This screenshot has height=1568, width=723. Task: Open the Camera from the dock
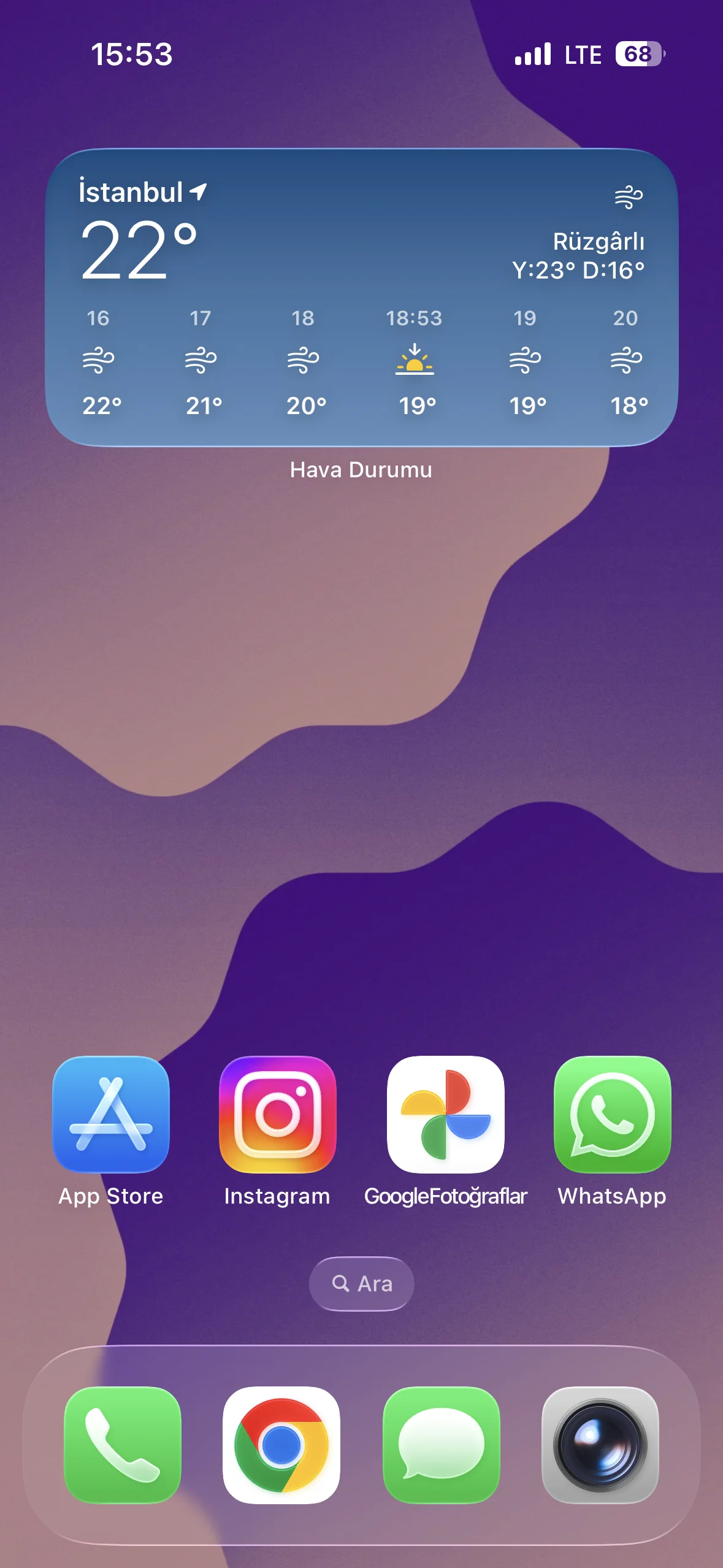(x=600, y=1445)
